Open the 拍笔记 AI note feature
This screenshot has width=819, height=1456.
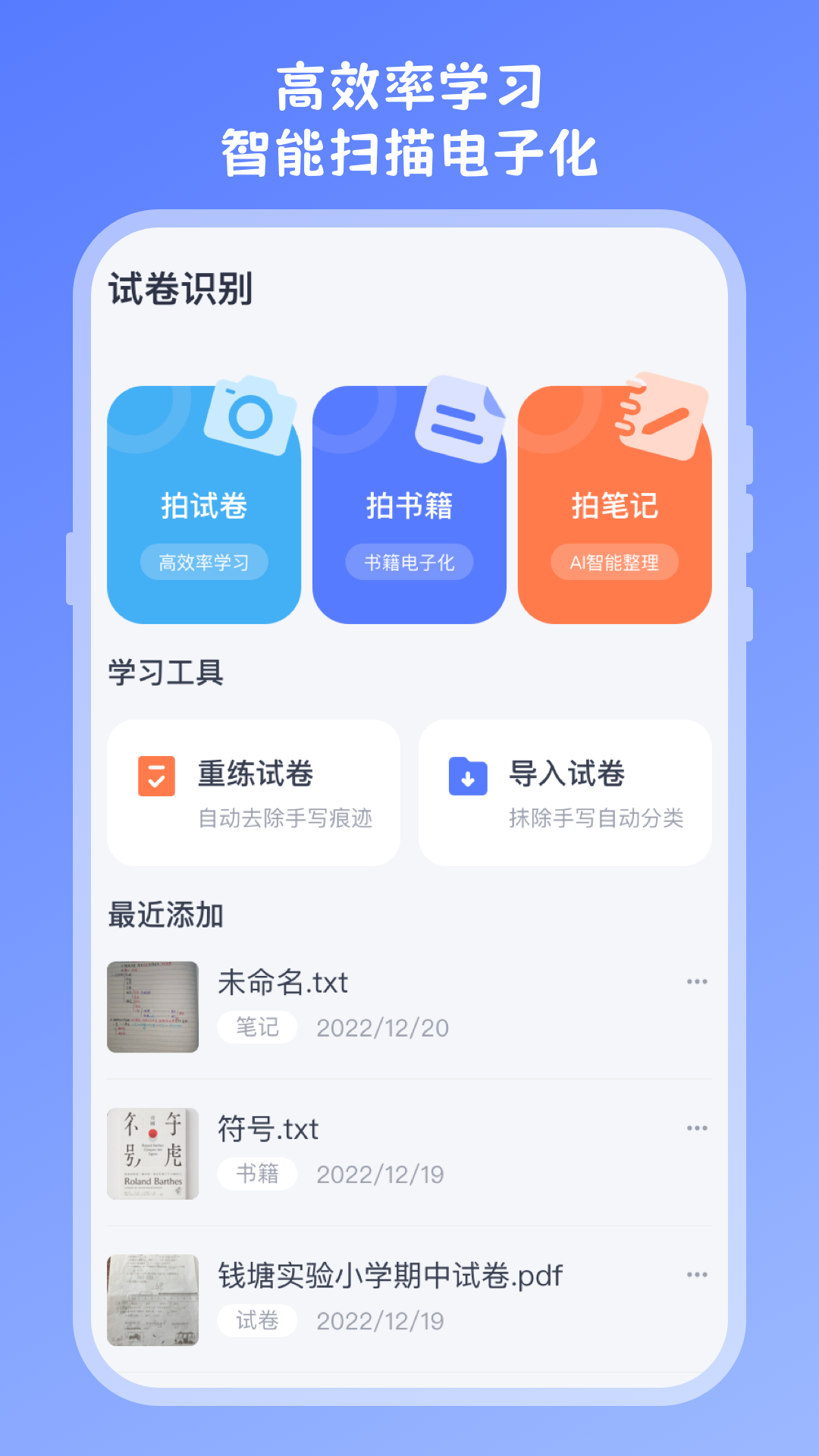[x=613, y=507]
